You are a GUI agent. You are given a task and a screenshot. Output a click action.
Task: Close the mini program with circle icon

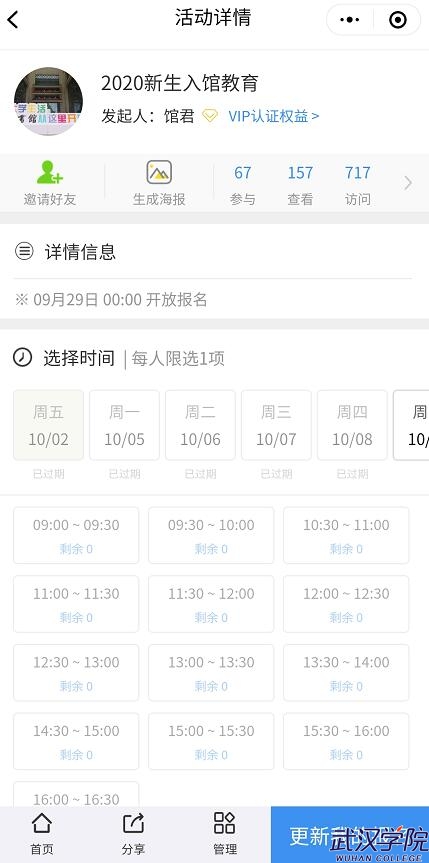point(398,20)
